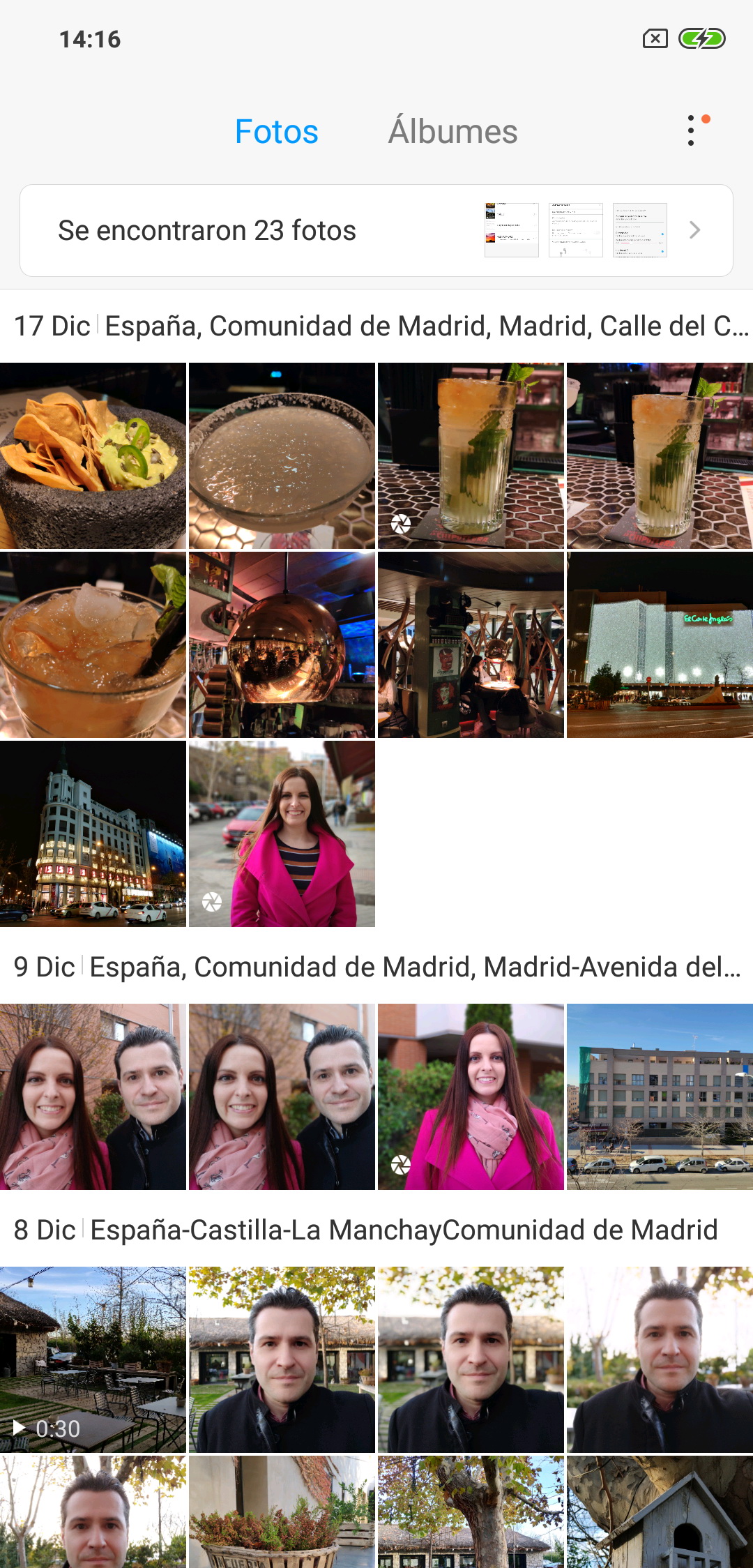Play the 0:30 terrace video
This screenshot has height=1568, width=753.
tap(93, 1359)
